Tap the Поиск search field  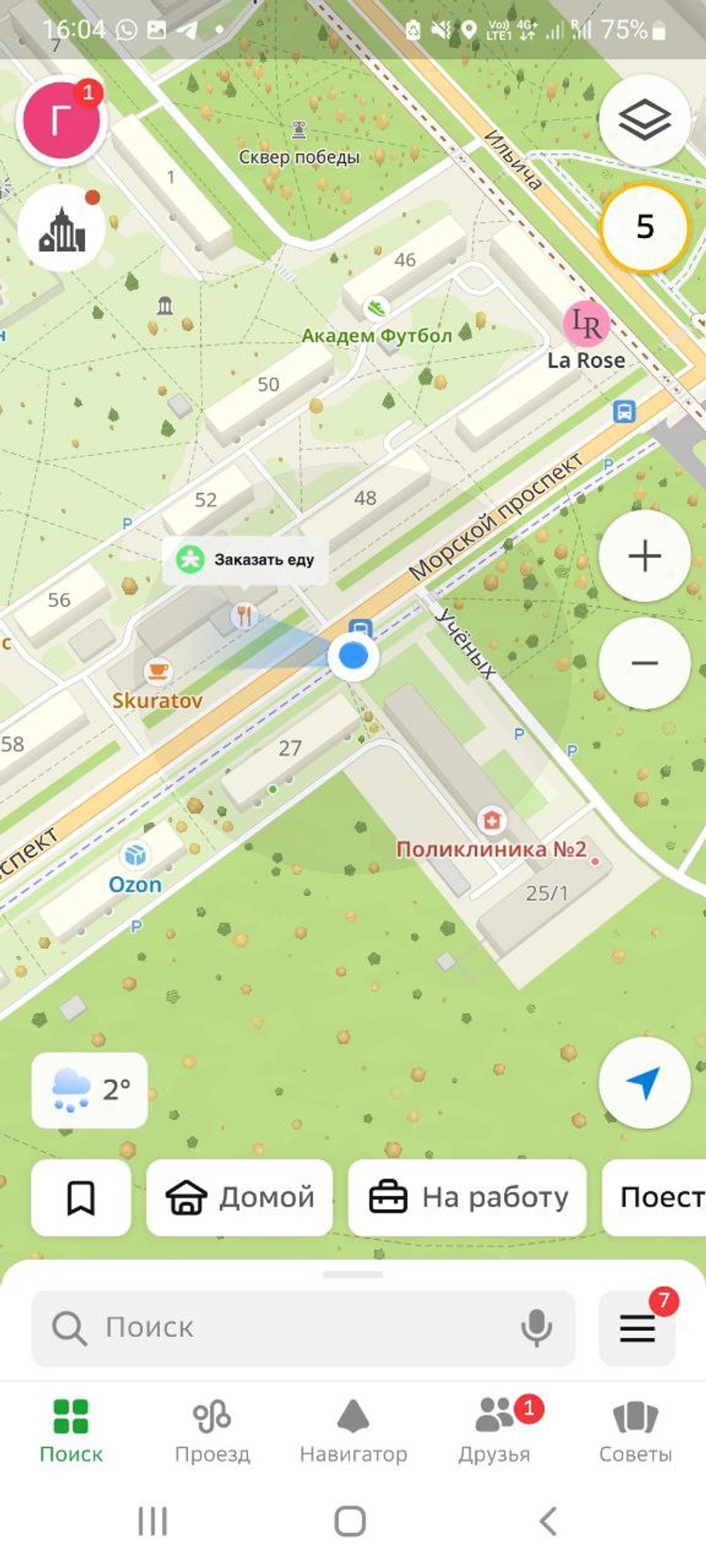pyautogui.click(x=282, y=1327)
